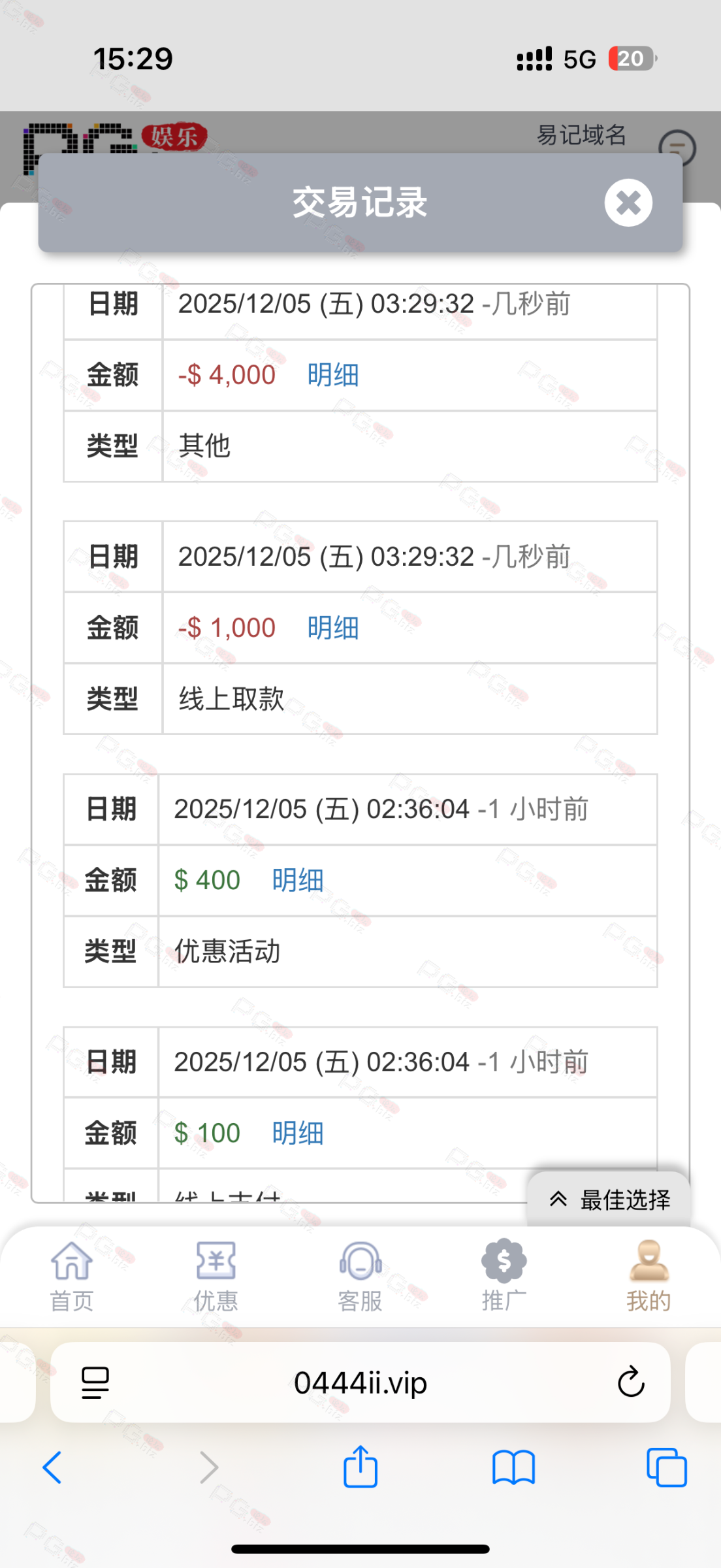This screenshot has width=721, height=1568.
Task: Tap the 最佳选择 button
Action: [610, 1200]
